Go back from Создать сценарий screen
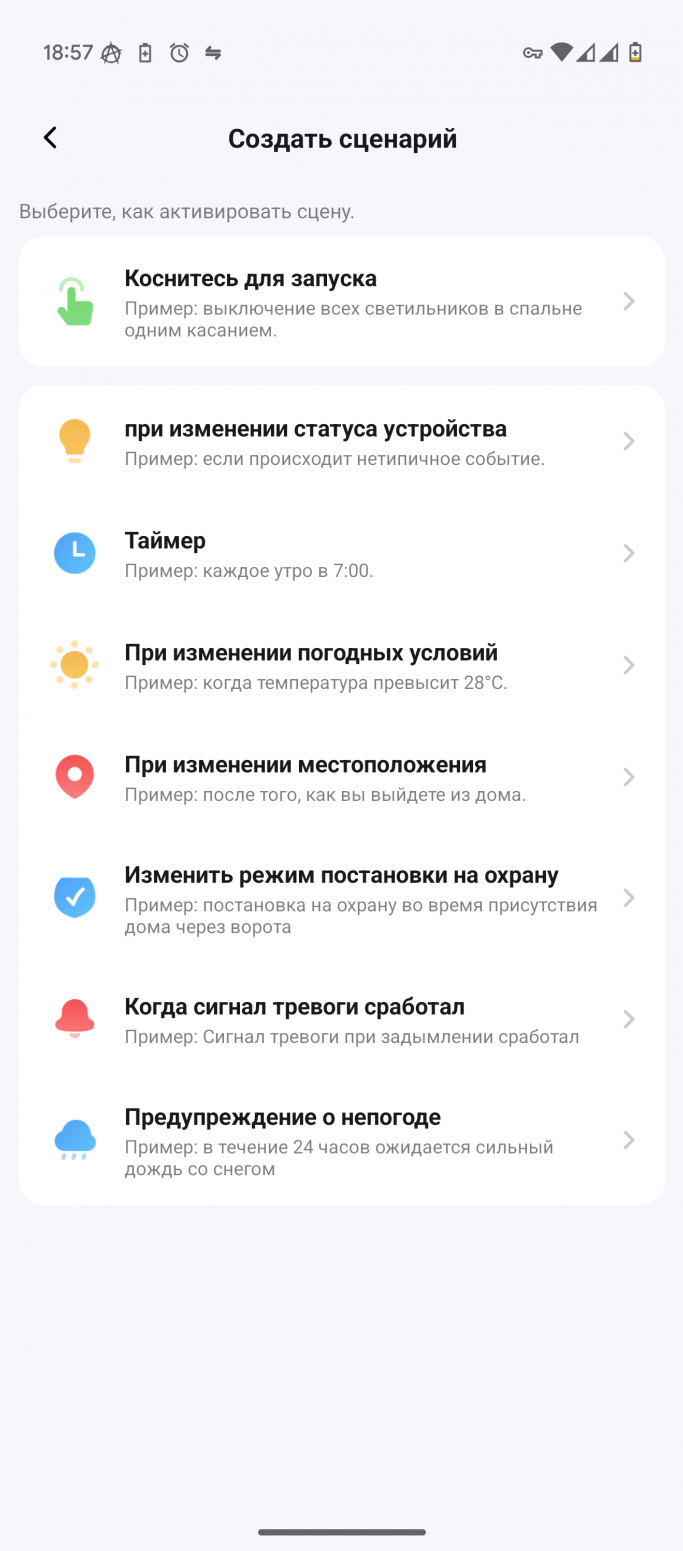The width and height of the screenshot is (683, 1551). [x=50, y=138]
